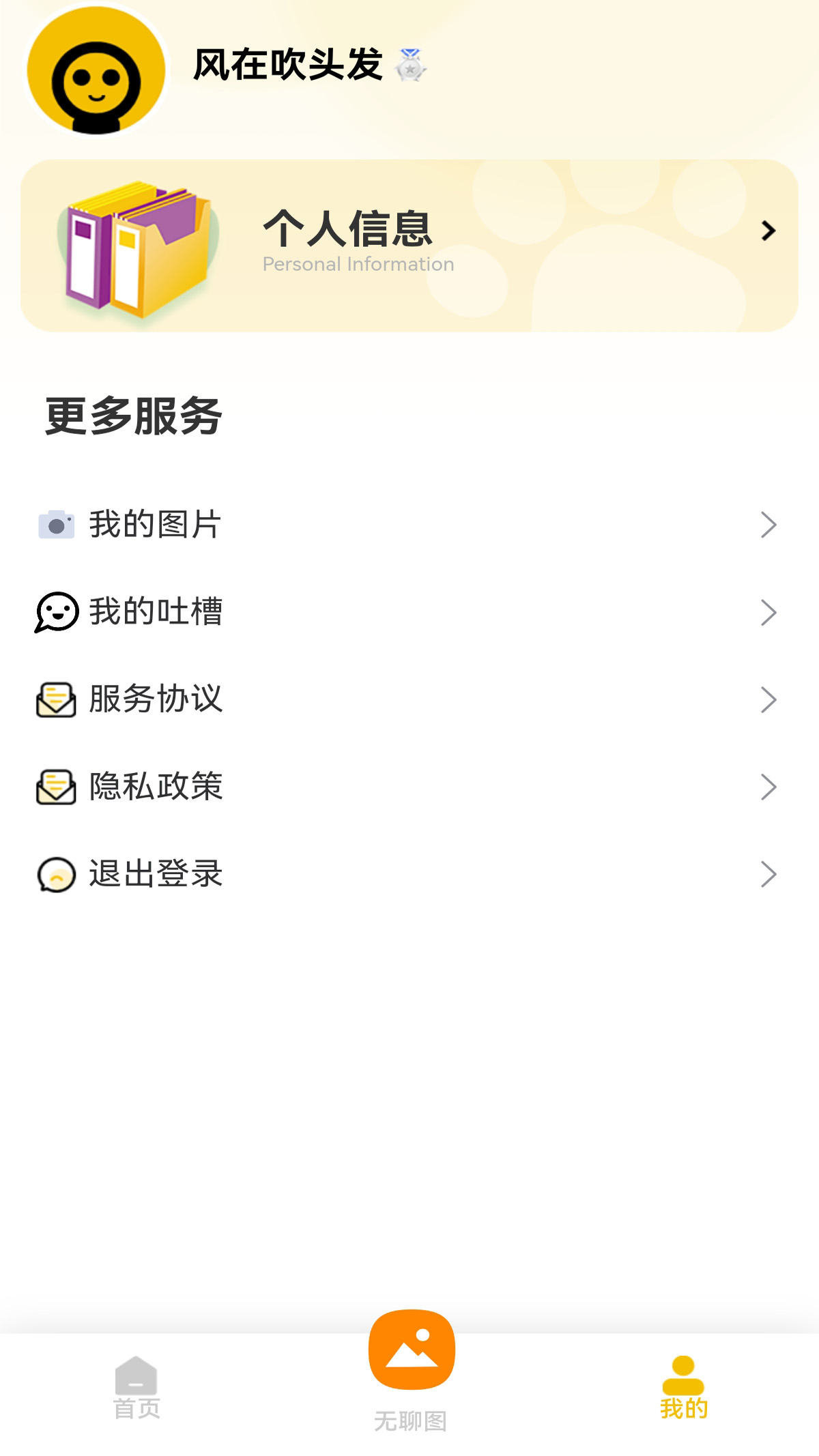Tap the yellow profile avatar
Image resolution: width=819 pixels, height=1456 pixels.
[x=96, y=70]
